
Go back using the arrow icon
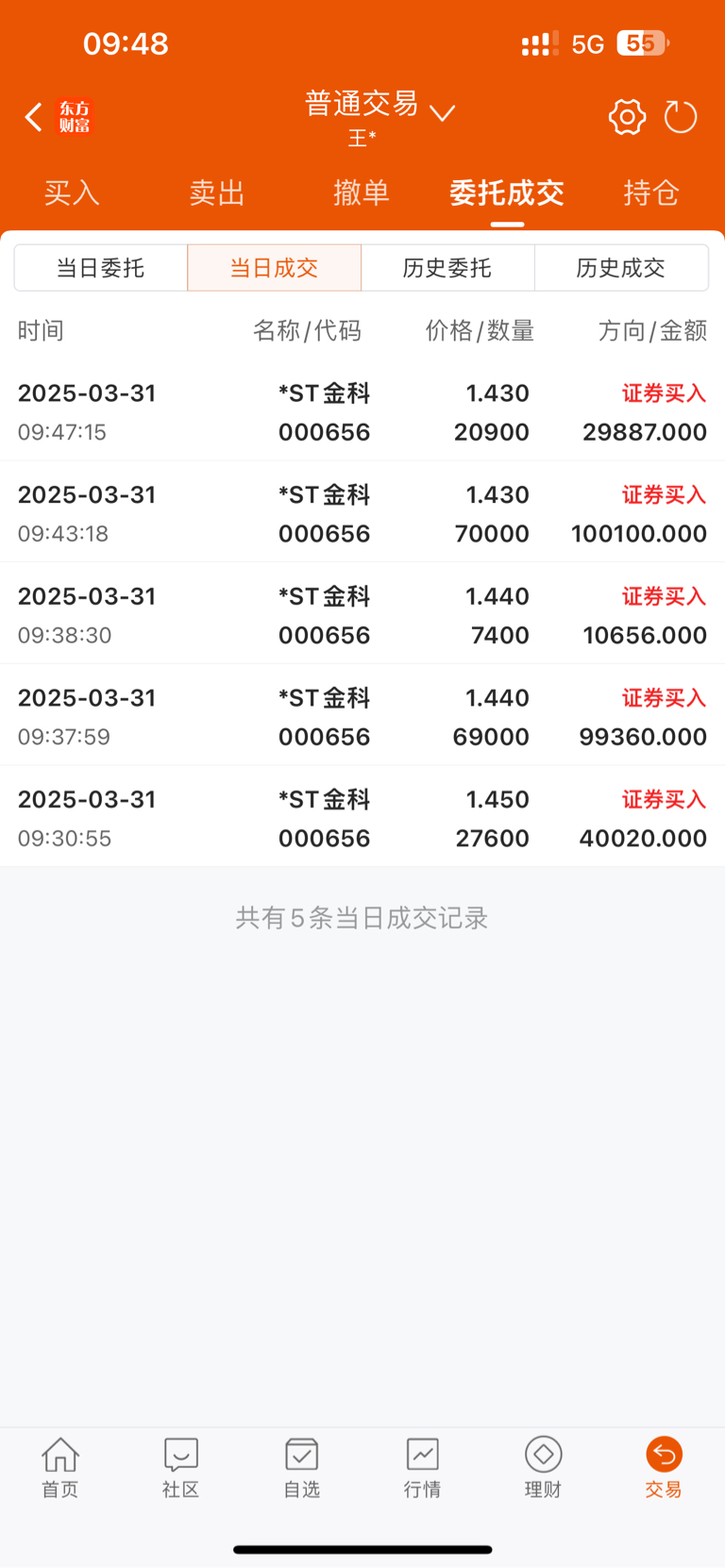[x=34, y=117]
